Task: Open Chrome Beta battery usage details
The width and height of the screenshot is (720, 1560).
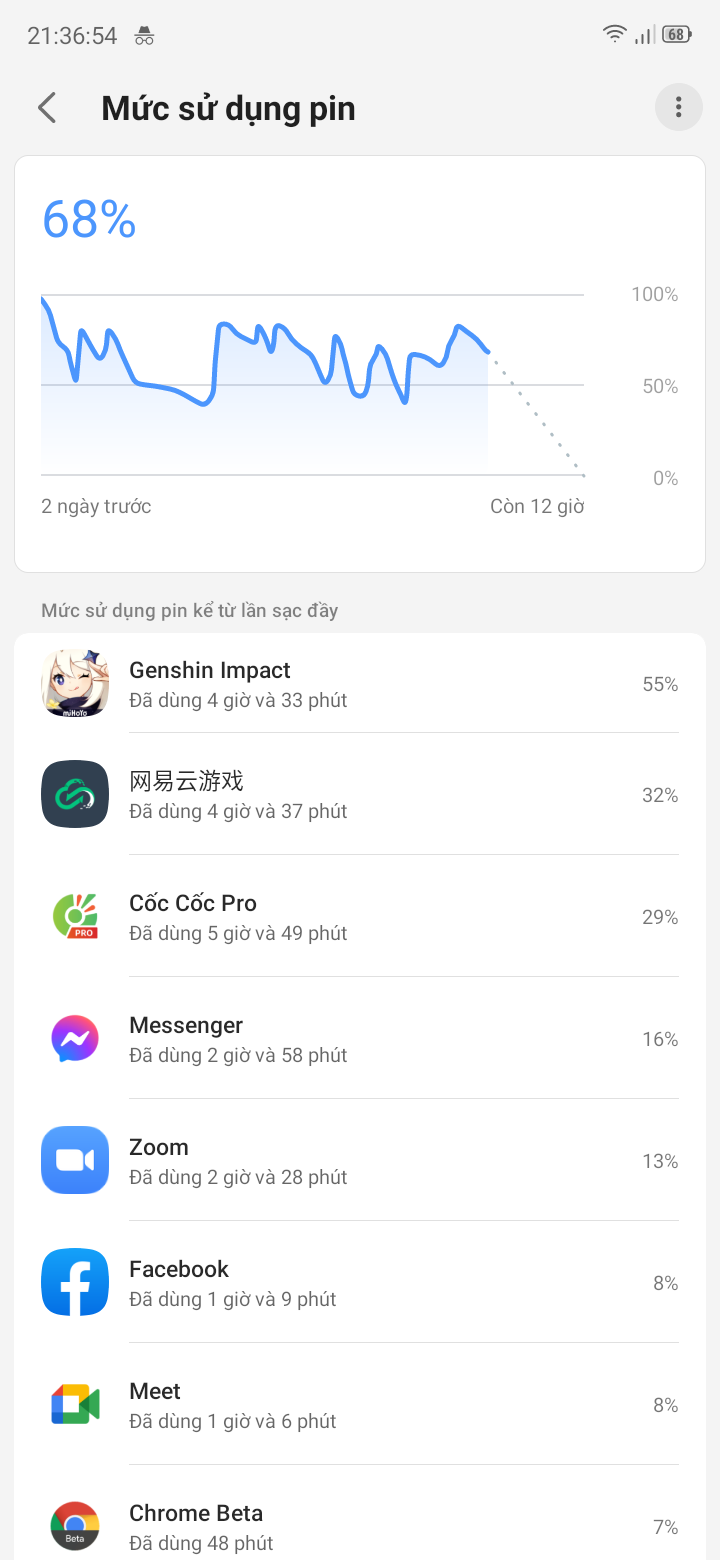Action: pos(360,1524)
